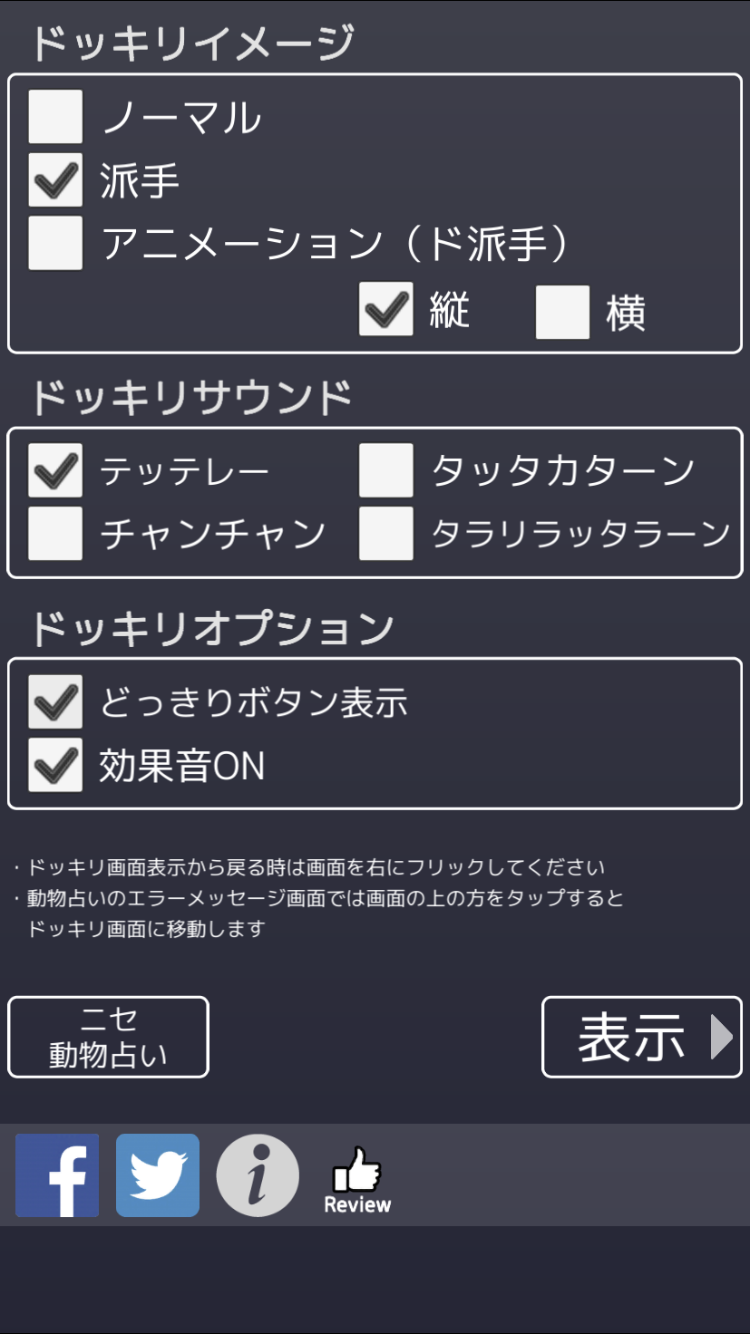Screen dimensions: 750x1334
Task: Choose 横 orientation checkbox
Action: pos(562,312)
